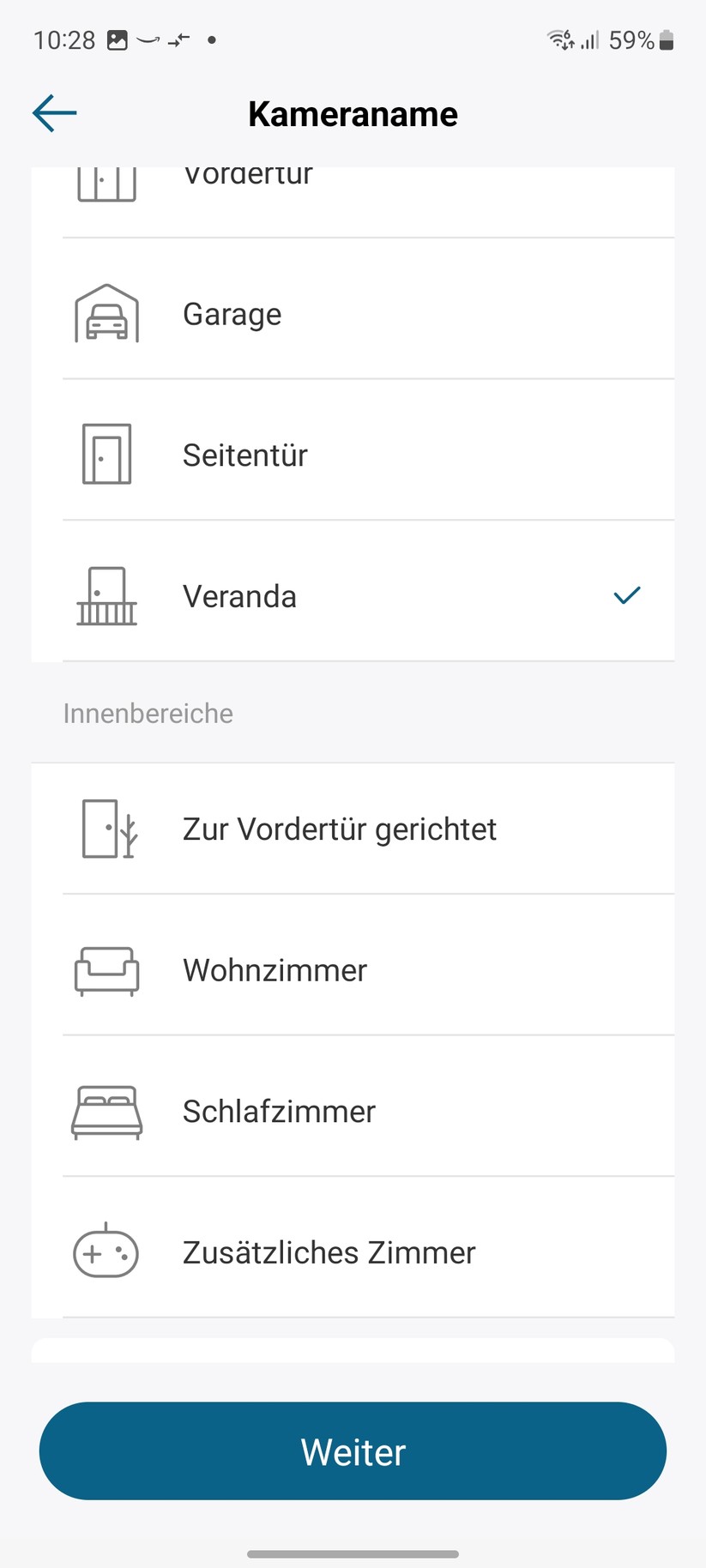Tap the back arrow to go back
The width and height of the screenshot is (706, 1568).
pos(54,112)
